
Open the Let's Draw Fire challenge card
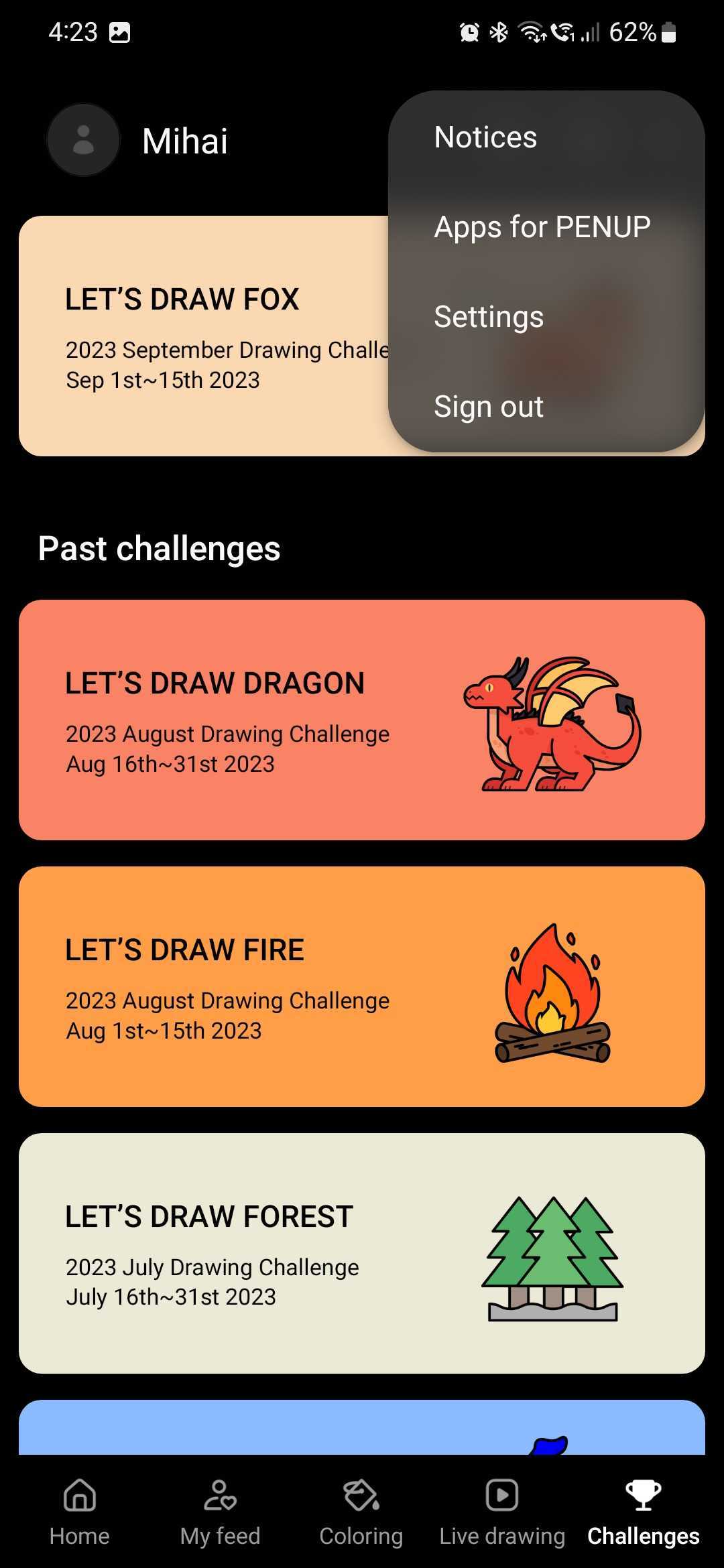coord(362,986)
